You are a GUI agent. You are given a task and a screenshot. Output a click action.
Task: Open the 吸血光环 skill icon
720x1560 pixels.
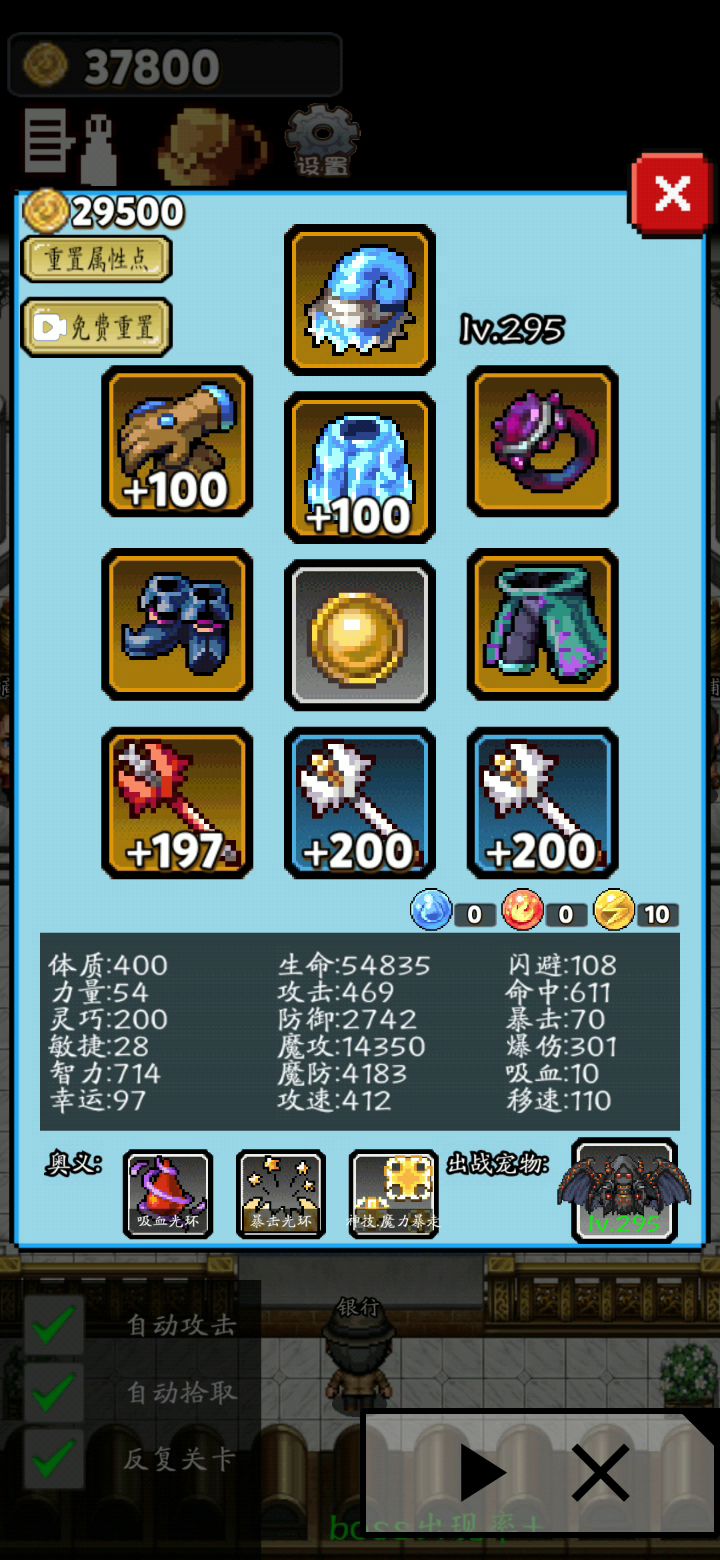pyautogui.click(x=168, y=1193)
